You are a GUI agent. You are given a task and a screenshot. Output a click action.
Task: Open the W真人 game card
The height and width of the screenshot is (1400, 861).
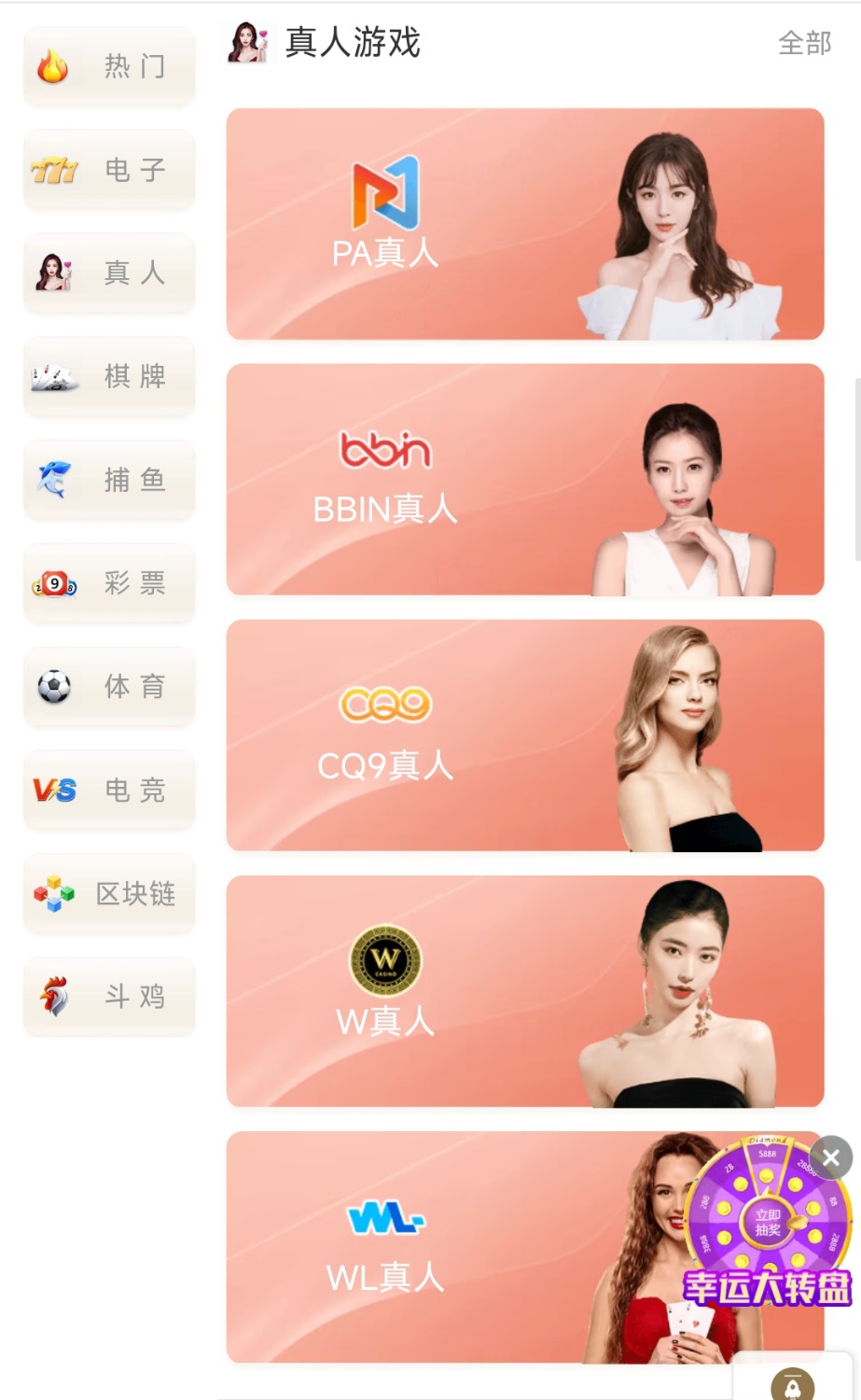[x=524, y=991]
